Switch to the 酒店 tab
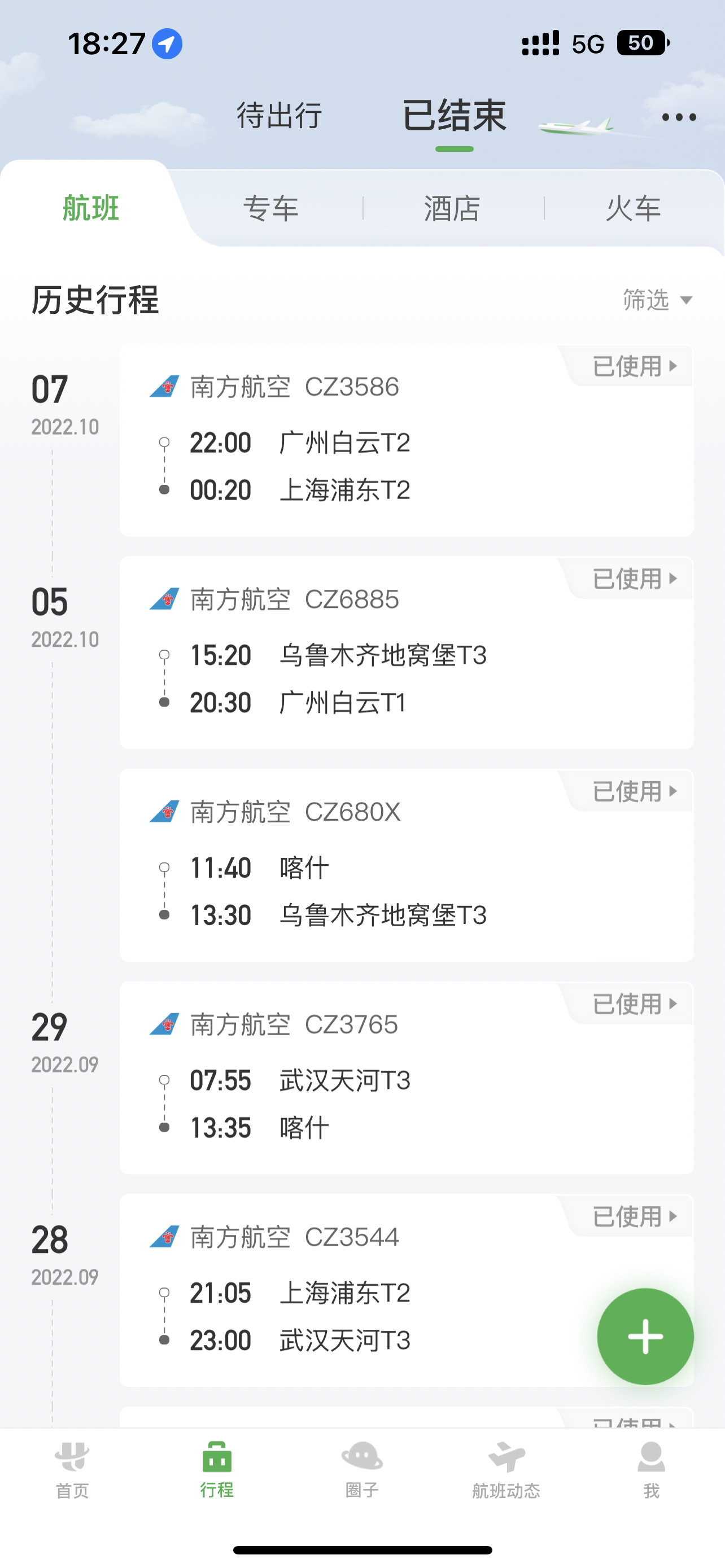This screenshot has width=725, height=1568. tap(452, 208)
